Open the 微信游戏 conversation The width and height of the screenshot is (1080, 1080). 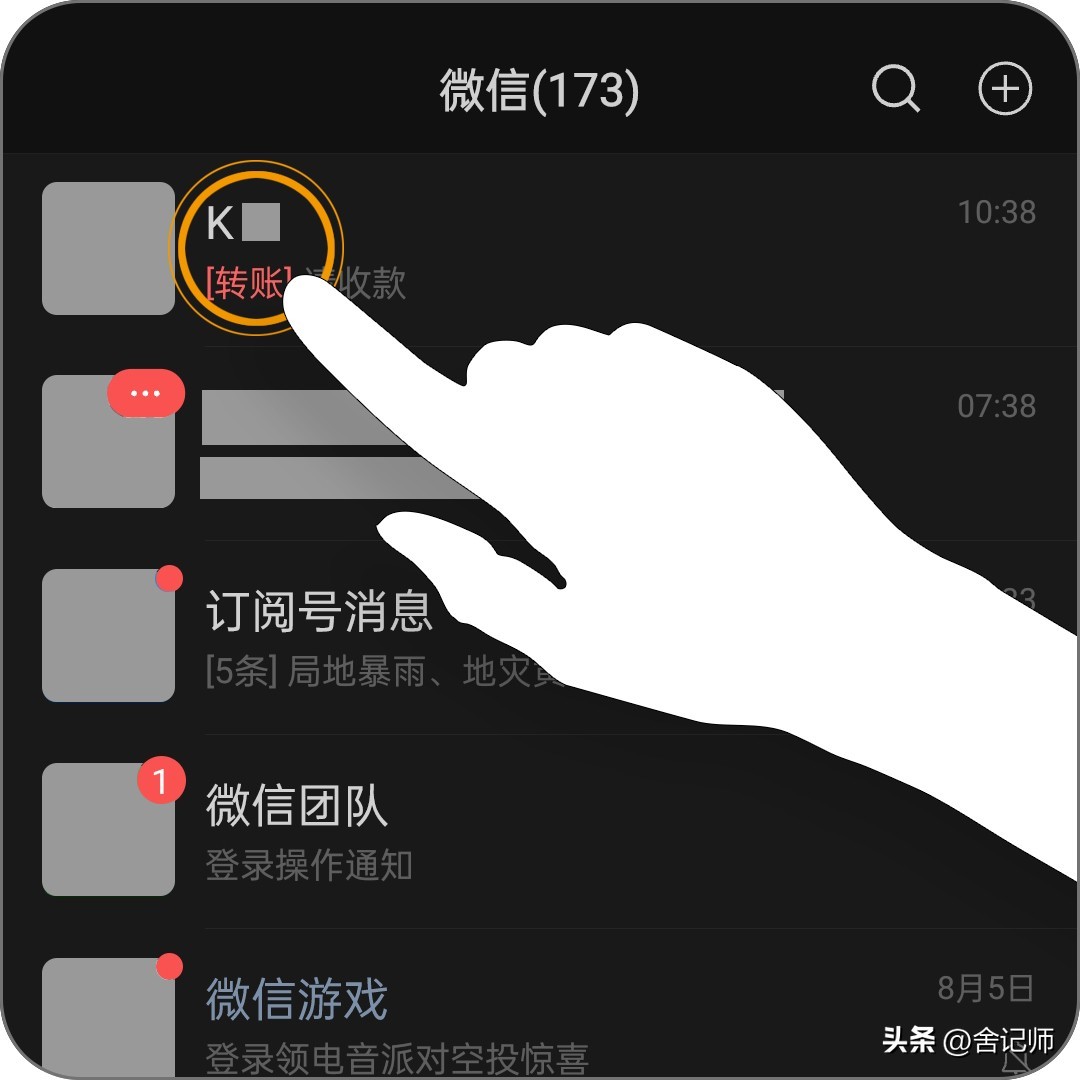click(x=540, y=1004)
